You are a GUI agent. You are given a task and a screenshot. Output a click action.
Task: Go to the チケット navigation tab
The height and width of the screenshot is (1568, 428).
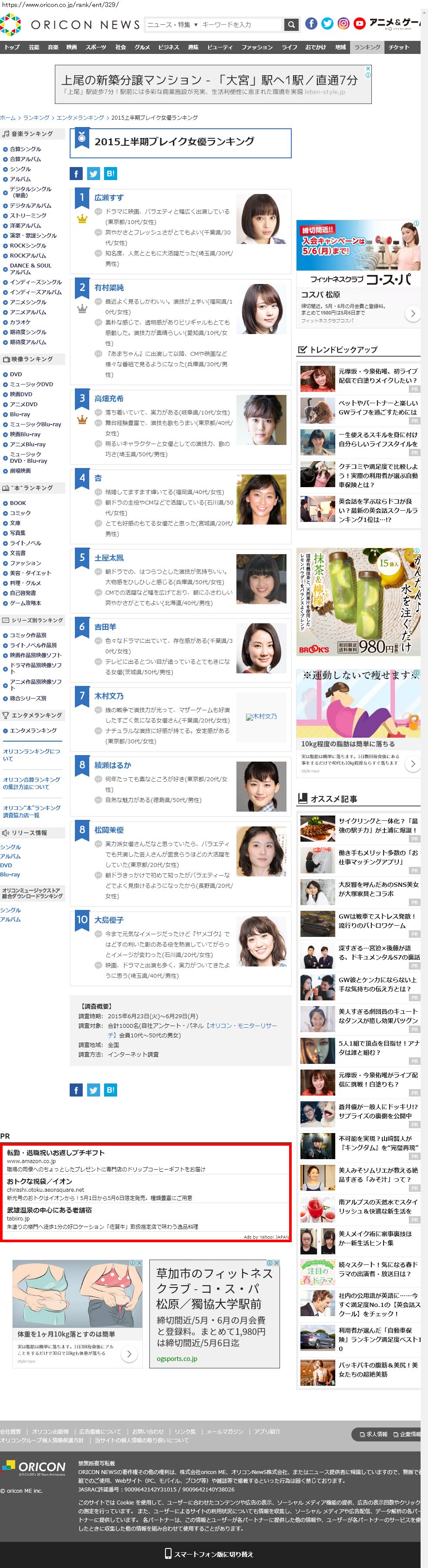399,47
